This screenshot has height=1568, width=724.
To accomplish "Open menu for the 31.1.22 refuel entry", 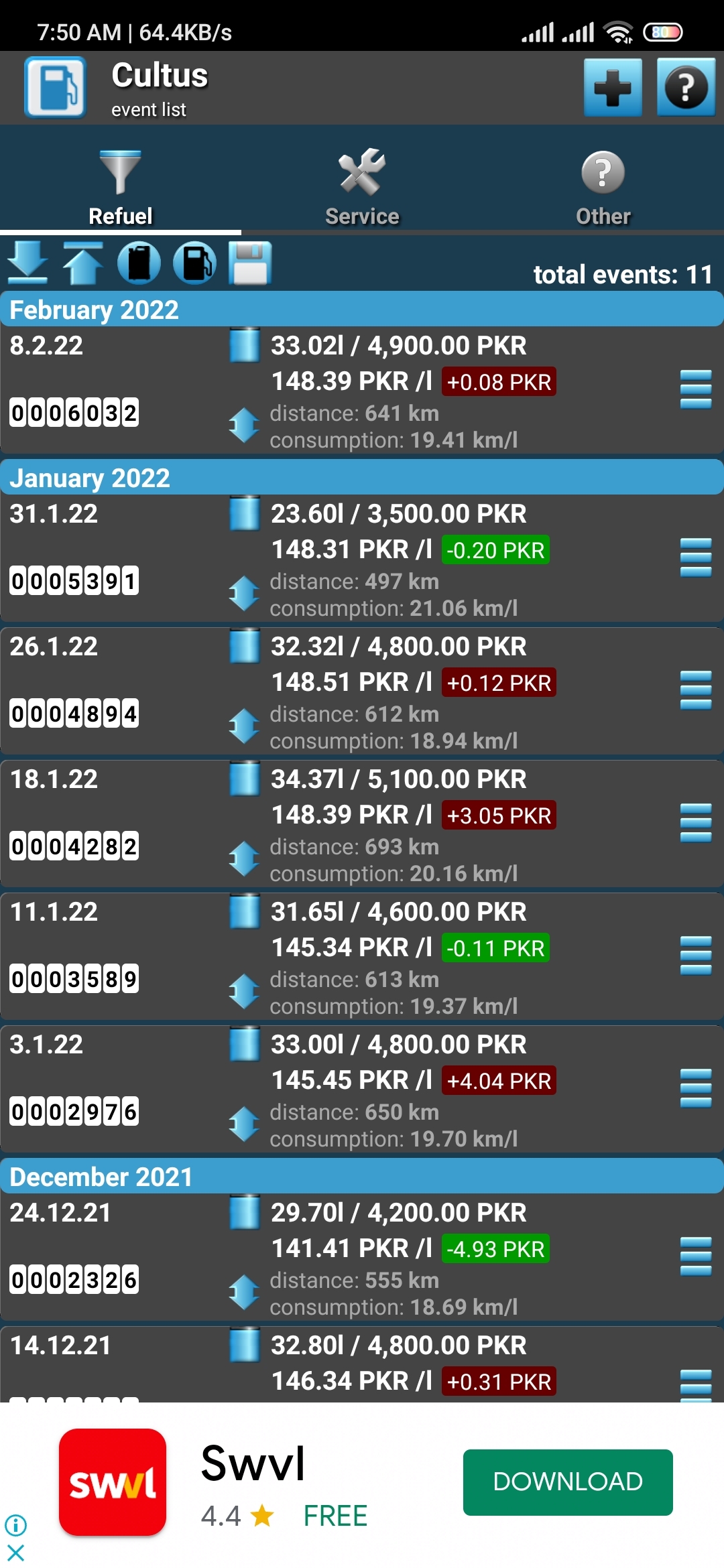I will coord(696,558).
